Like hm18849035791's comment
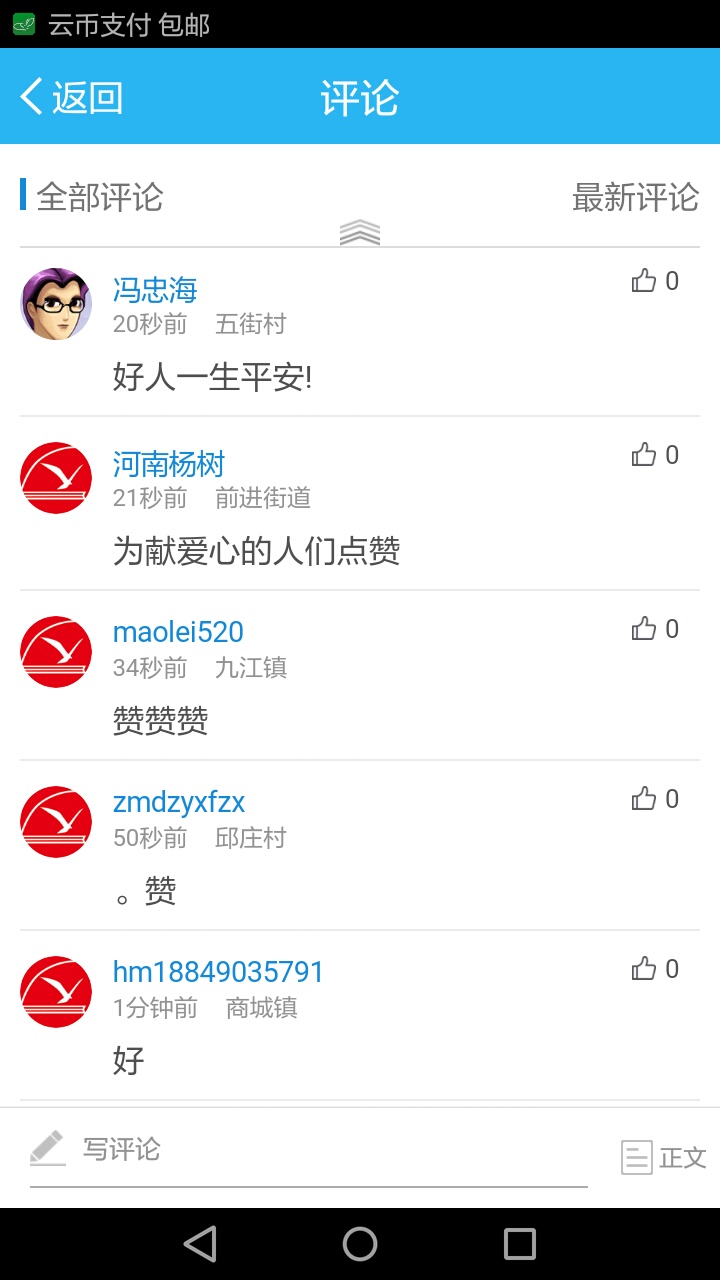 pos(645,969)
